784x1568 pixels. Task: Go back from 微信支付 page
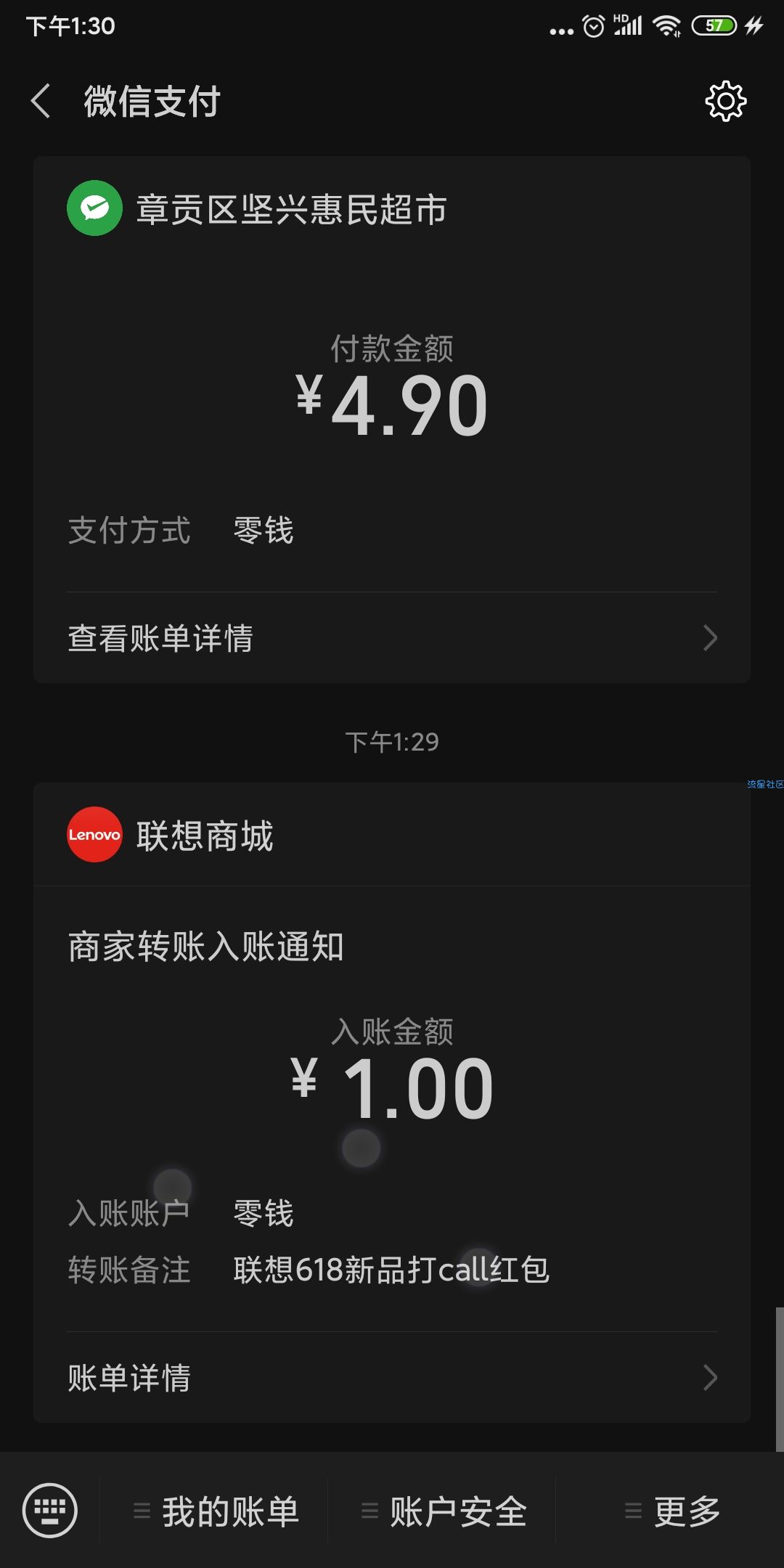pos(41,101)
